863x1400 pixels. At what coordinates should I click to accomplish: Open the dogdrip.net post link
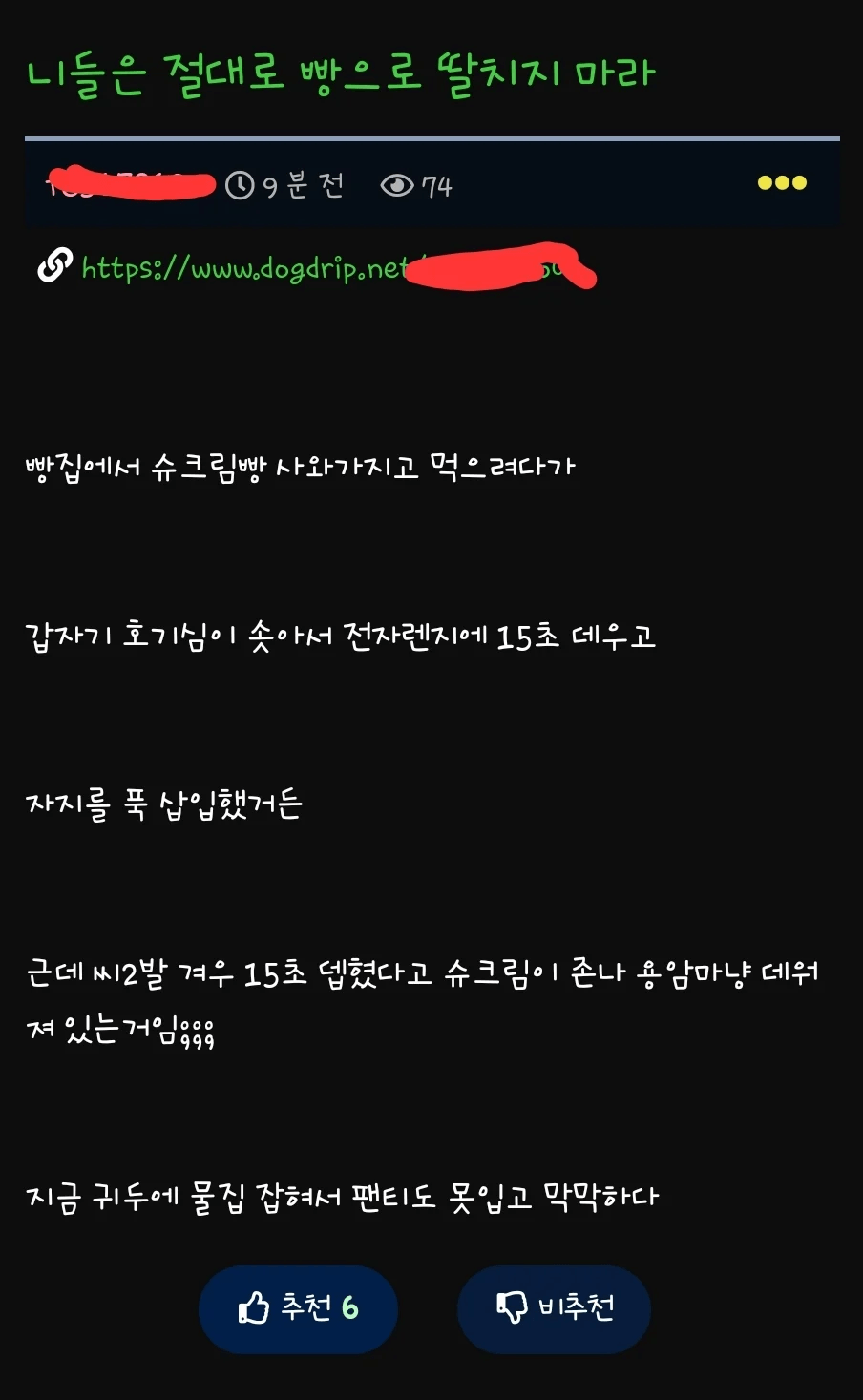[x=243, y=268]
